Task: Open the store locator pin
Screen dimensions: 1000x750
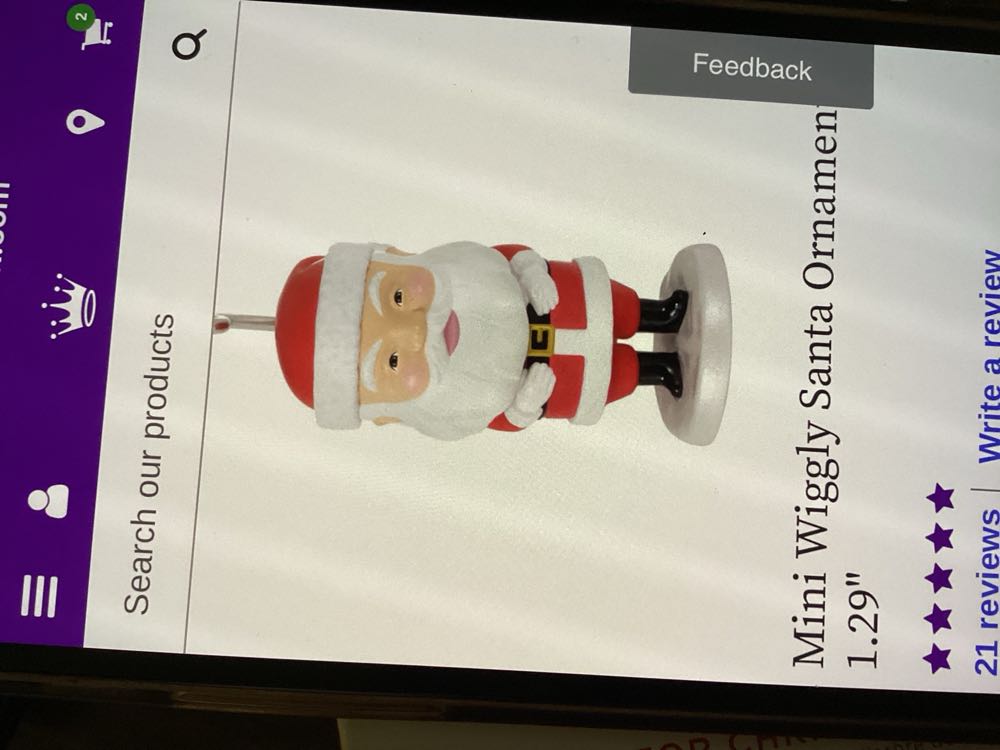Action: (x=85, y=122)
